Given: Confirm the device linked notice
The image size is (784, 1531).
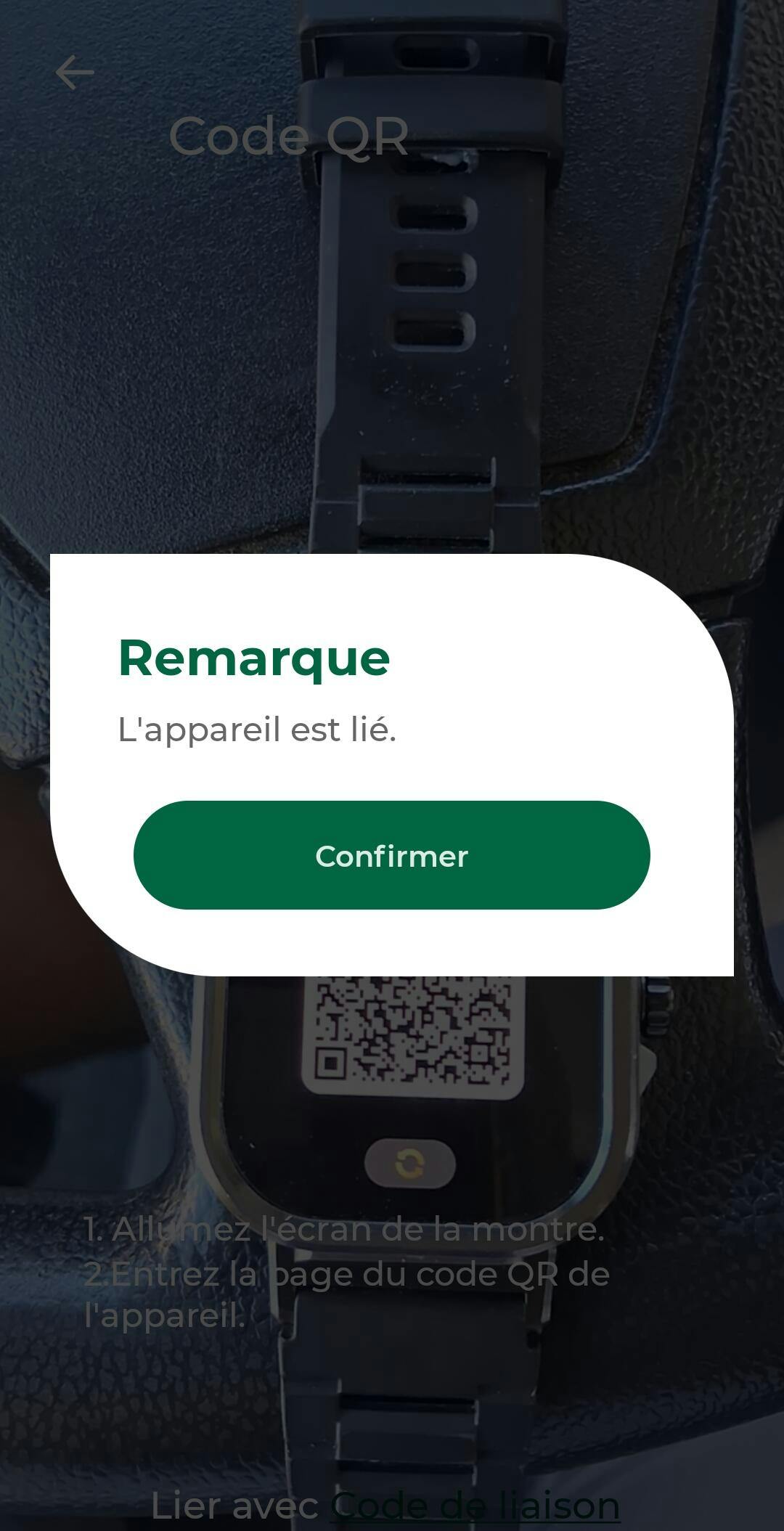Looking at the screenshot, I should [x=391, y=855].
